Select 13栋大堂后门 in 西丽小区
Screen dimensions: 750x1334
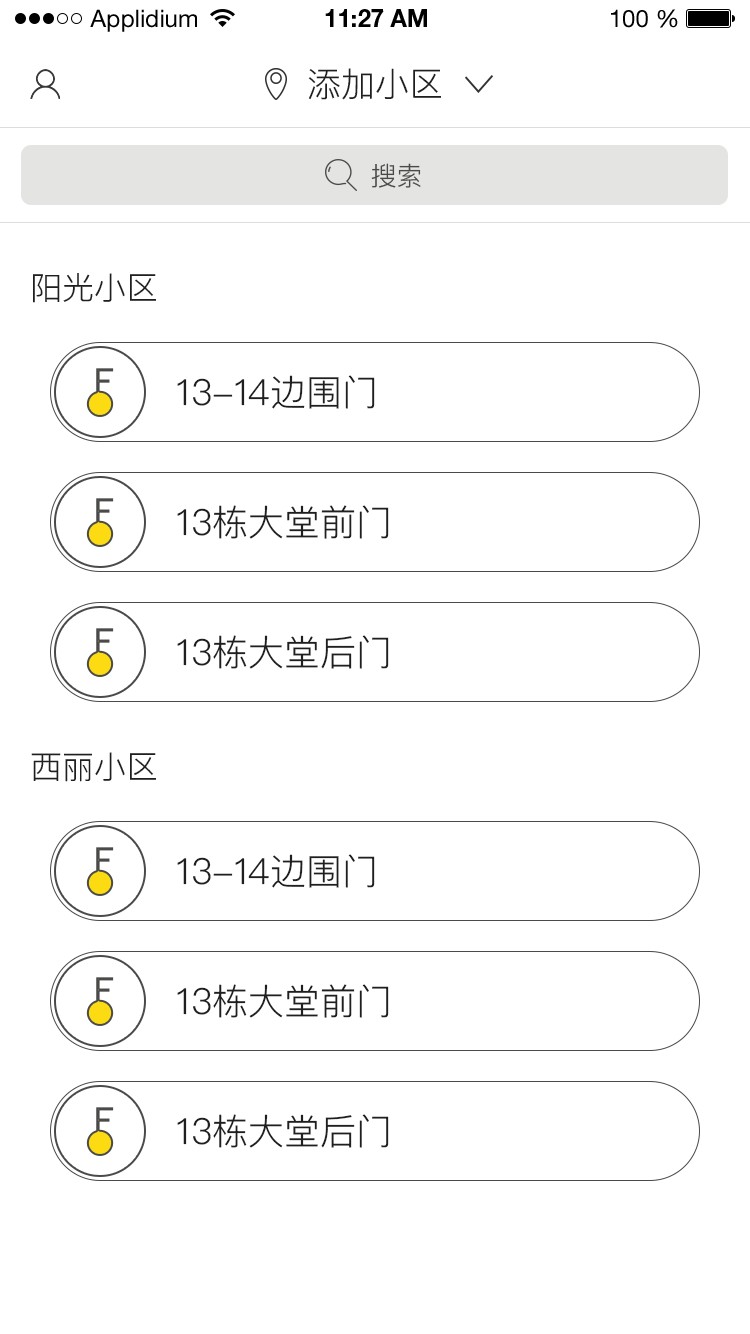click(x=375, y=1131)
